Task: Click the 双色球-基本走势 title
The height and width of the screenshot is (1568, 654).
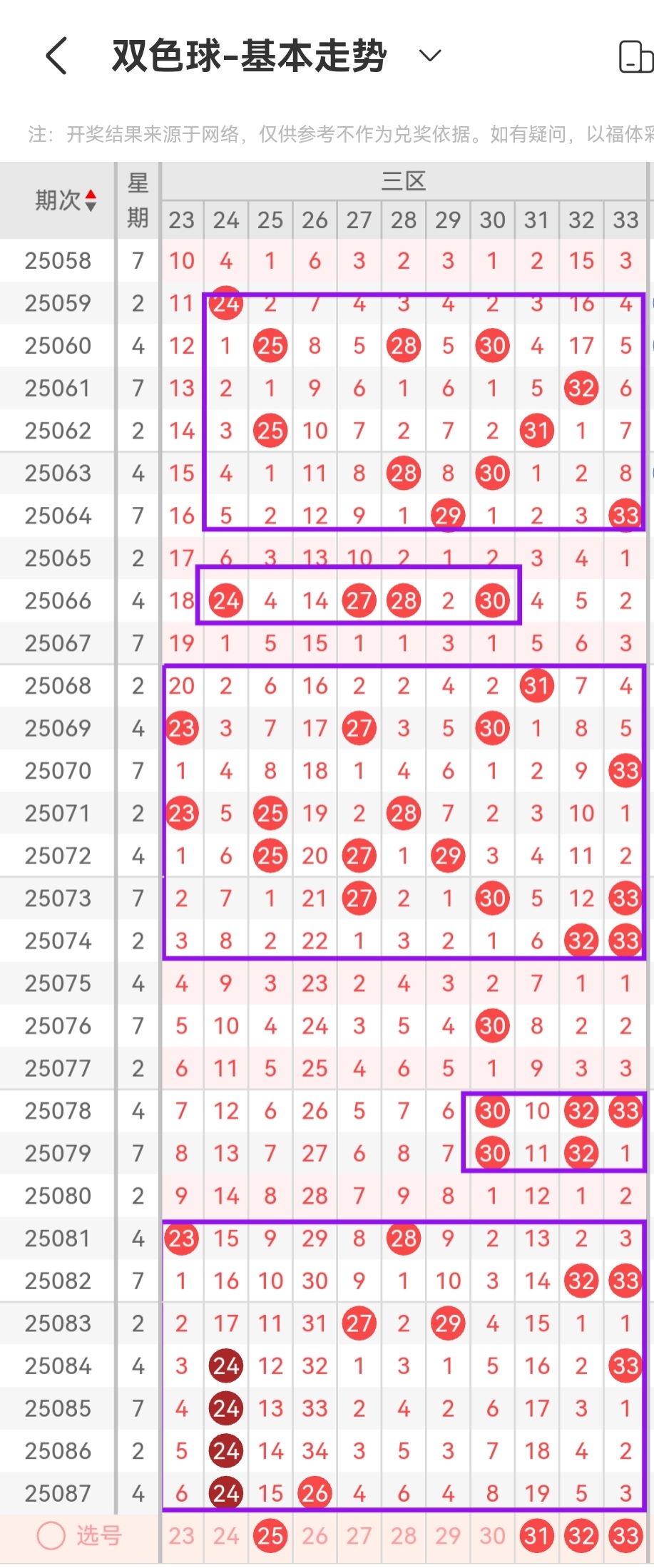Action: [x=247, y=56]
